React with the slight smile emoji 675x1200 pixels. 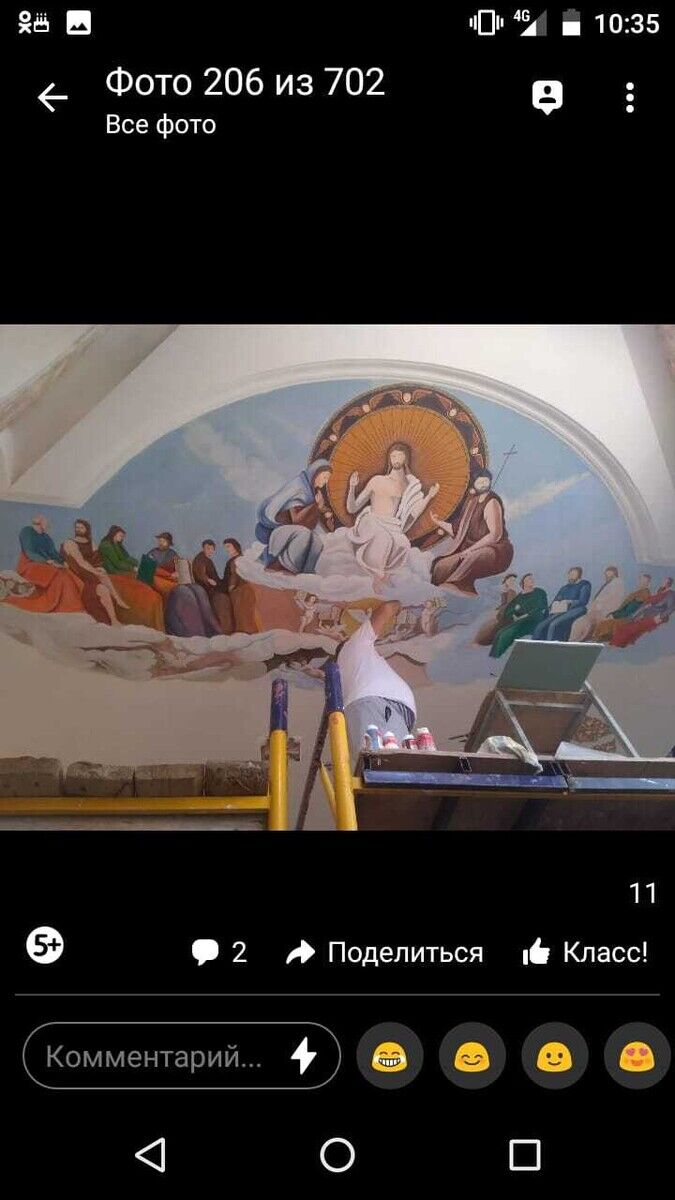click(554, 1056)
